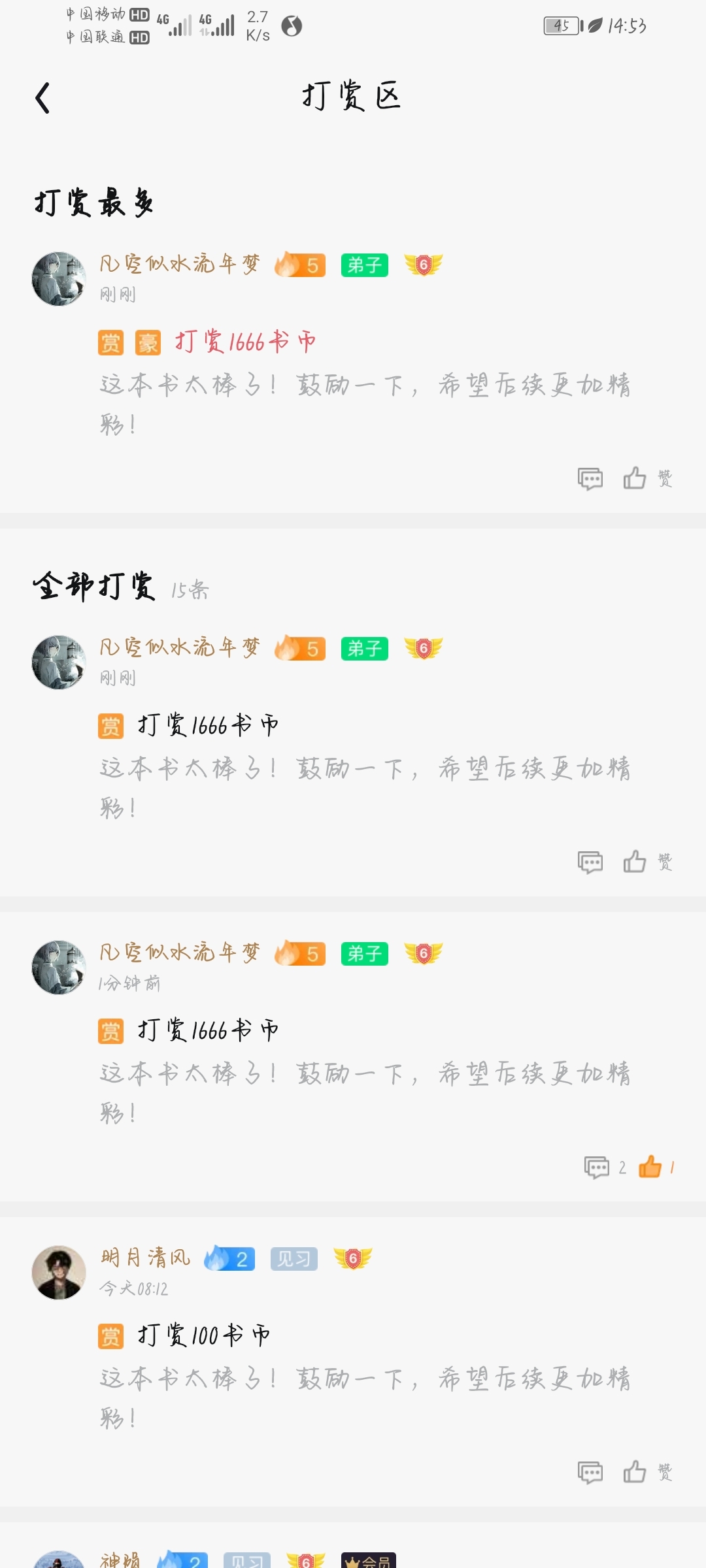Viewport: 706px width, 1568px height.
Task: Open the avatar of 凡空似水流年梦 in 打赏最多
Action: [x=59, y=279]
